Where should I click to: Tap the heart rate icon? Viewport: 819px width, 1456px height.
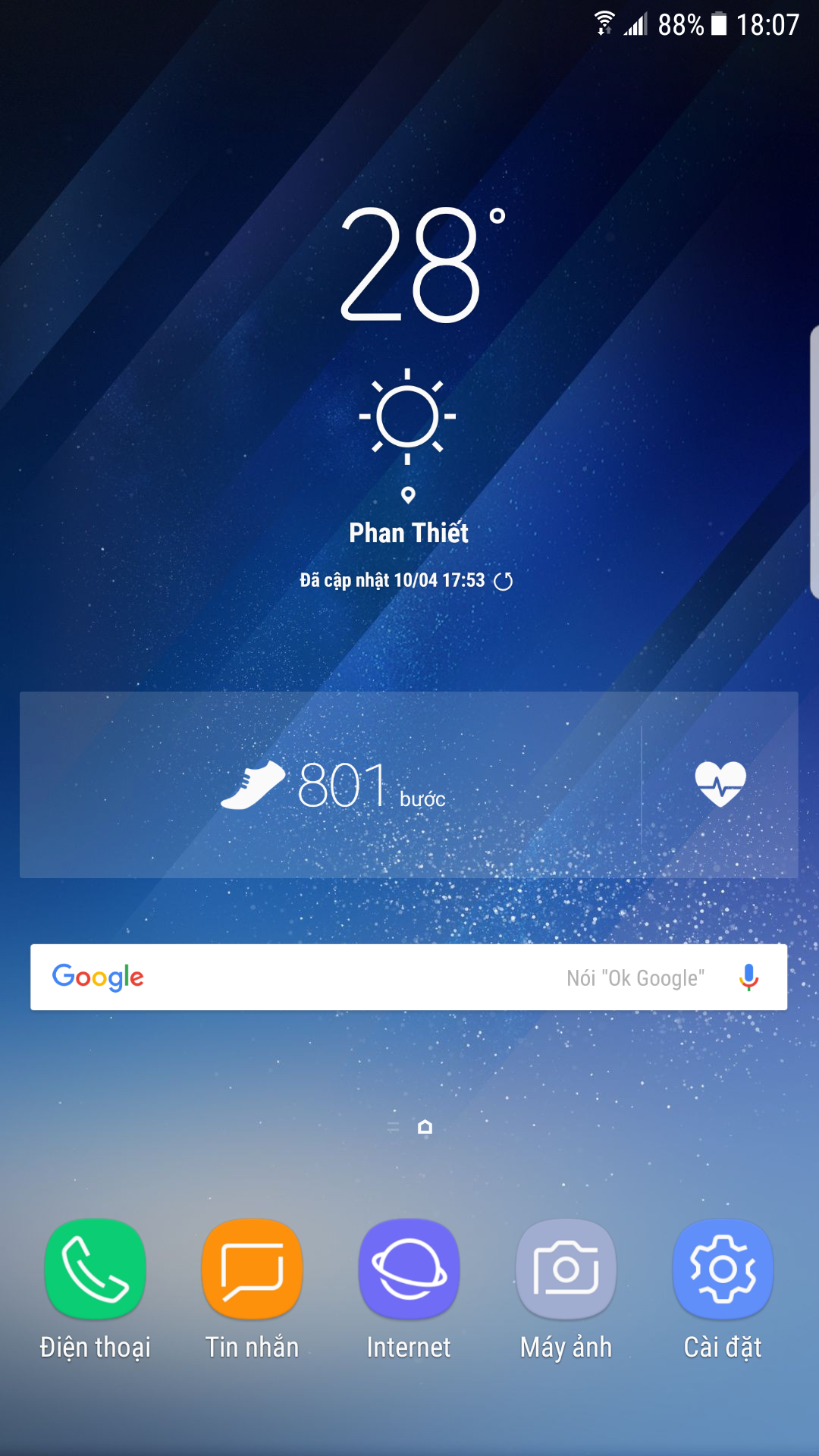click(720, 784)
